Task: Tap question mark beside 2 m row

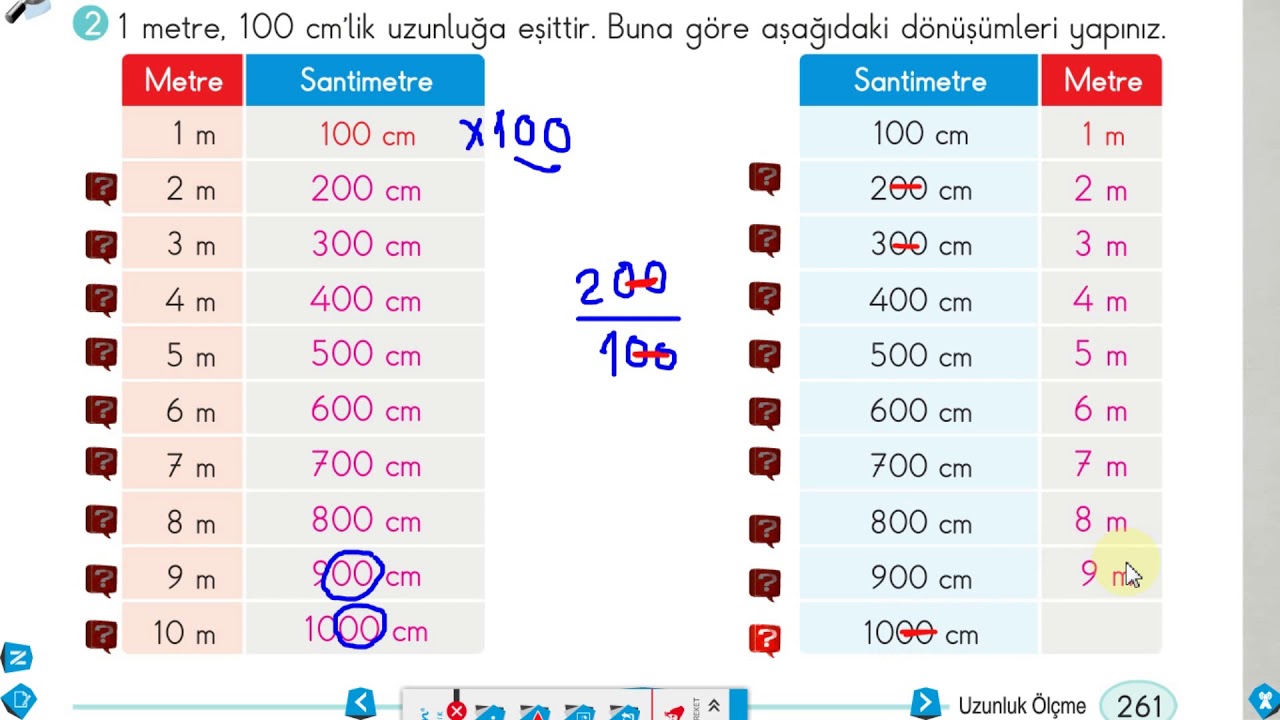Action: [x=101, y=188]
